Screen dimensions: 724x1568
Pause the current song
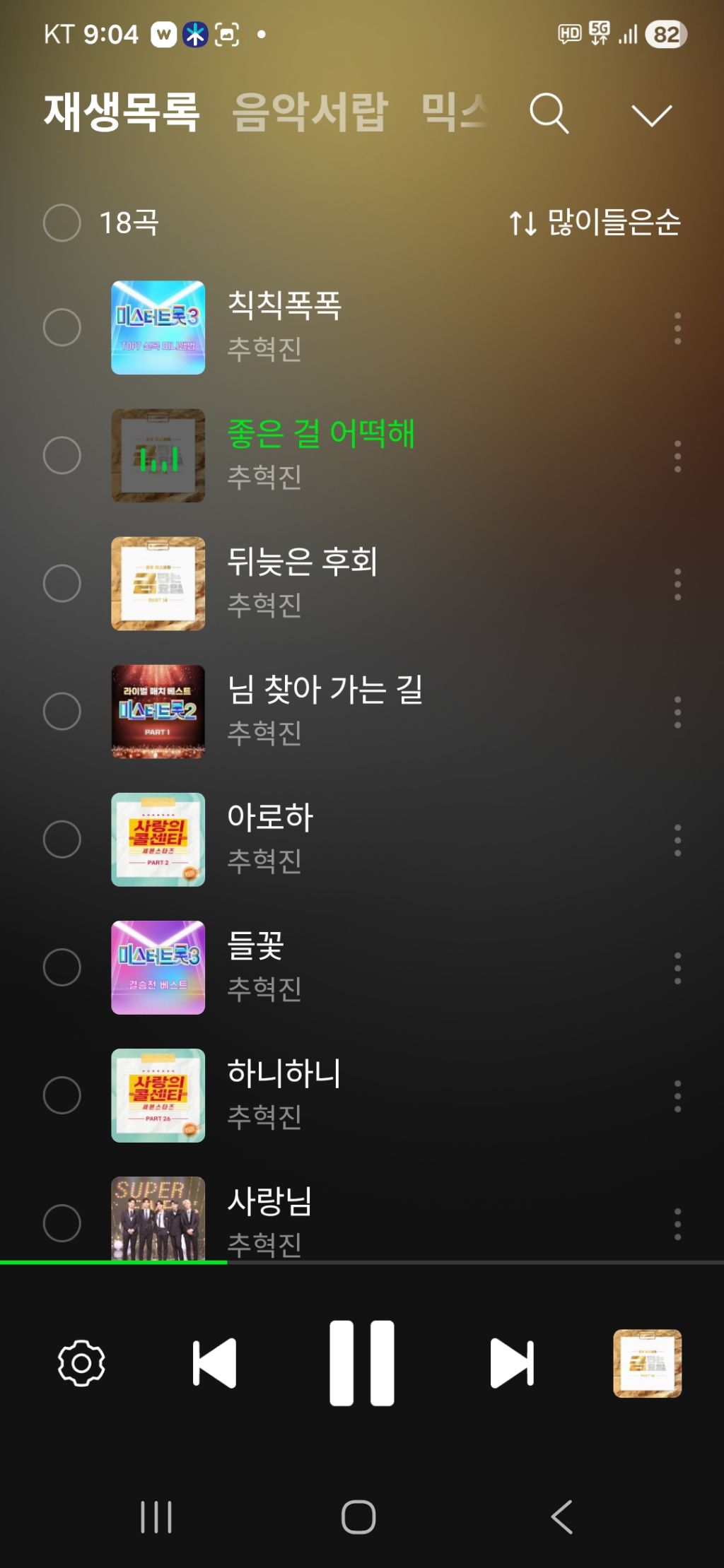coord(362,1363)
